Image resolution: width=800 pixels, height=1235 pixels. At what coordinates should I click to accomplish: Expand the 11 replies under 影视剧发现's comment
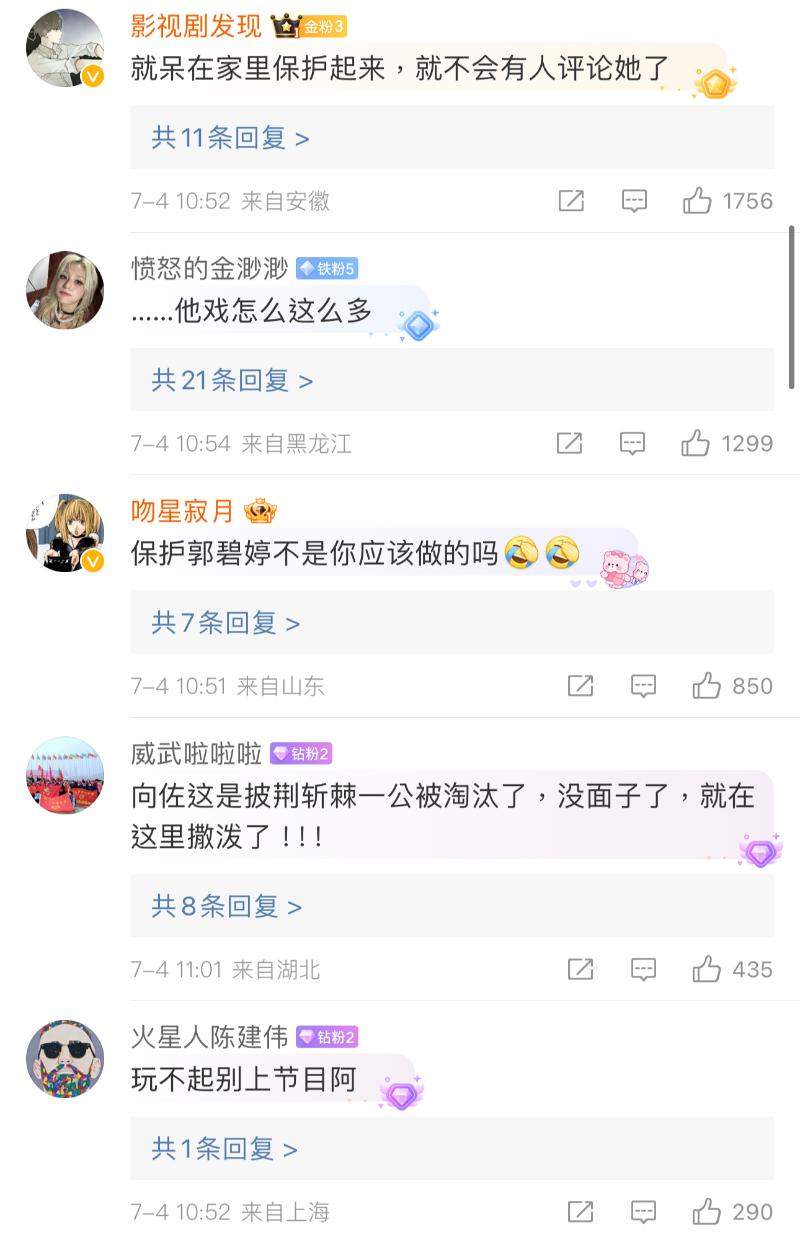point(231,138)
